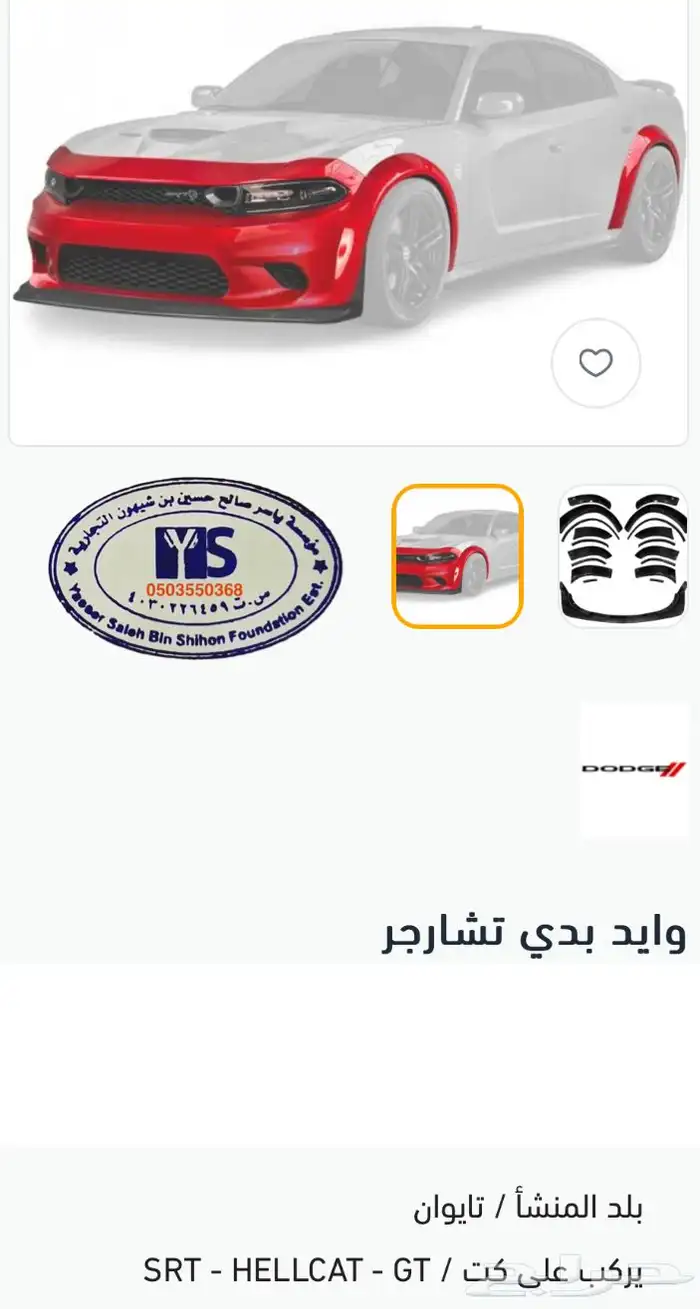Open the Dodge brand tile

tap(634, 769)
